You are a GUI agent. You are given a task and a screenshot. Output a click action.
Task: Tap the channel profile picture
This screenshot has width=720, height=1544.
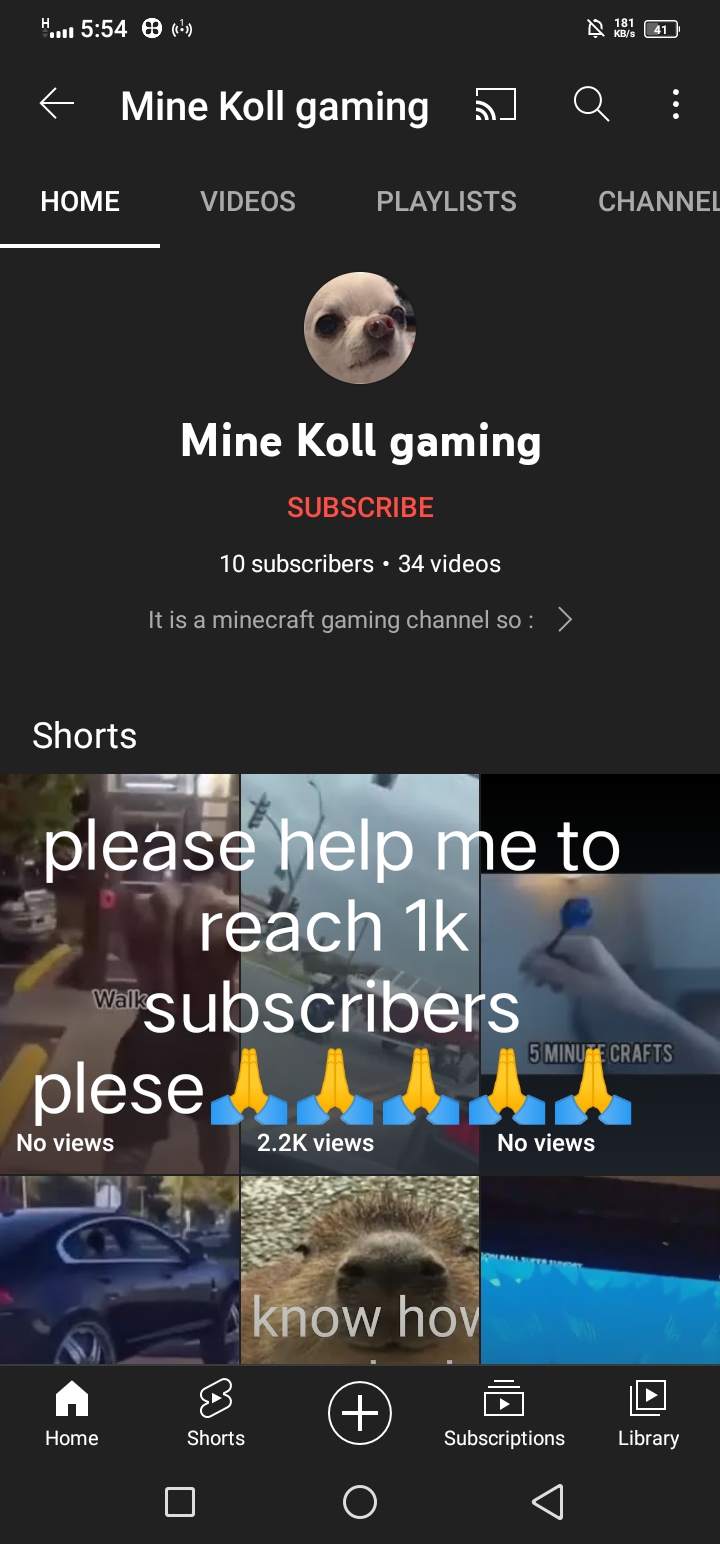360,327
